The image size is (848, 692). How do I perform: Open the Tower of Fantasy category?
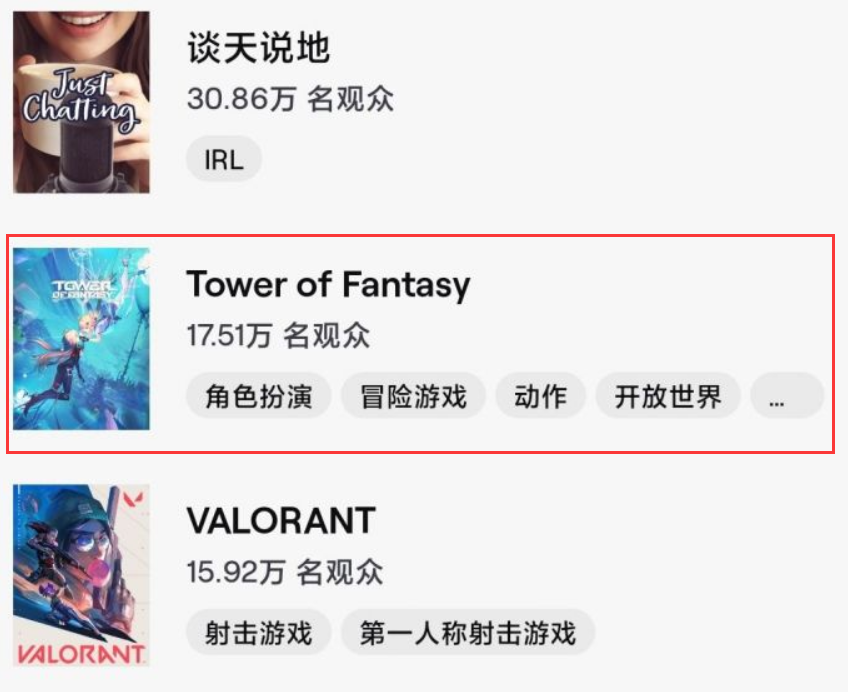coord(327,285)
